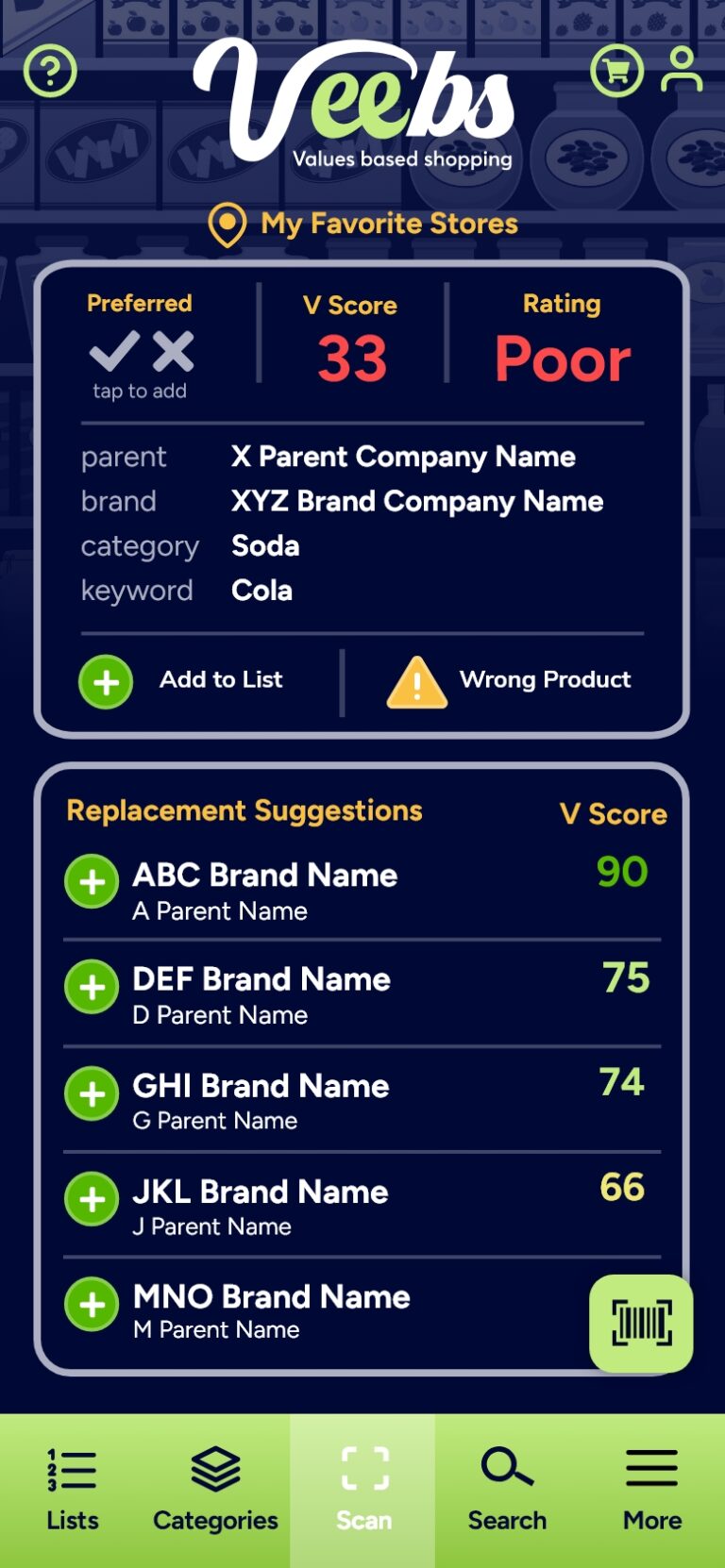Toggle ABC Brand Name with its plus icon
The image size is (725, 1568).
92,881
